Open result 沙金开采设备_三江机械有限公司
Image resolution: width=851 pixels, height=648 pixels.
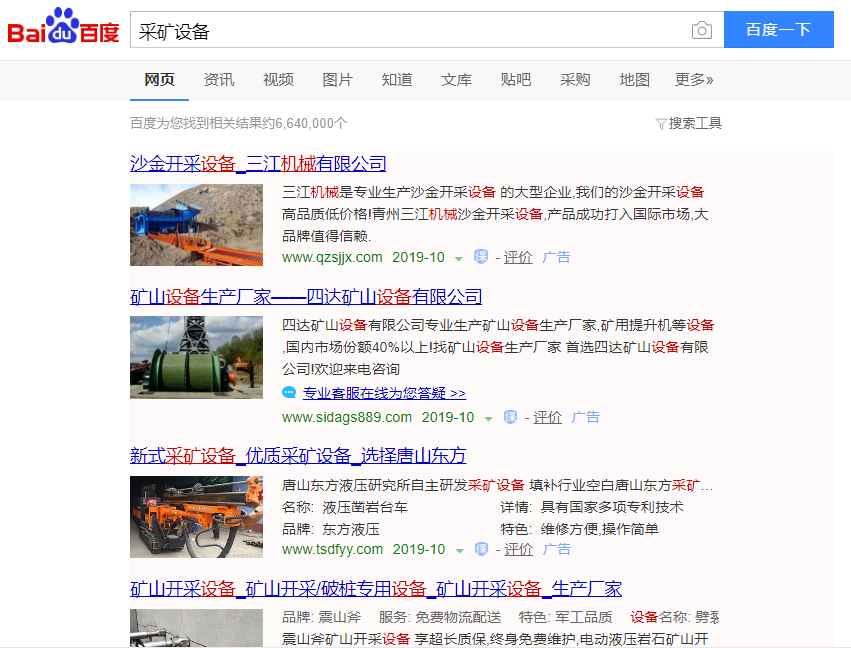tap(258, 164)
